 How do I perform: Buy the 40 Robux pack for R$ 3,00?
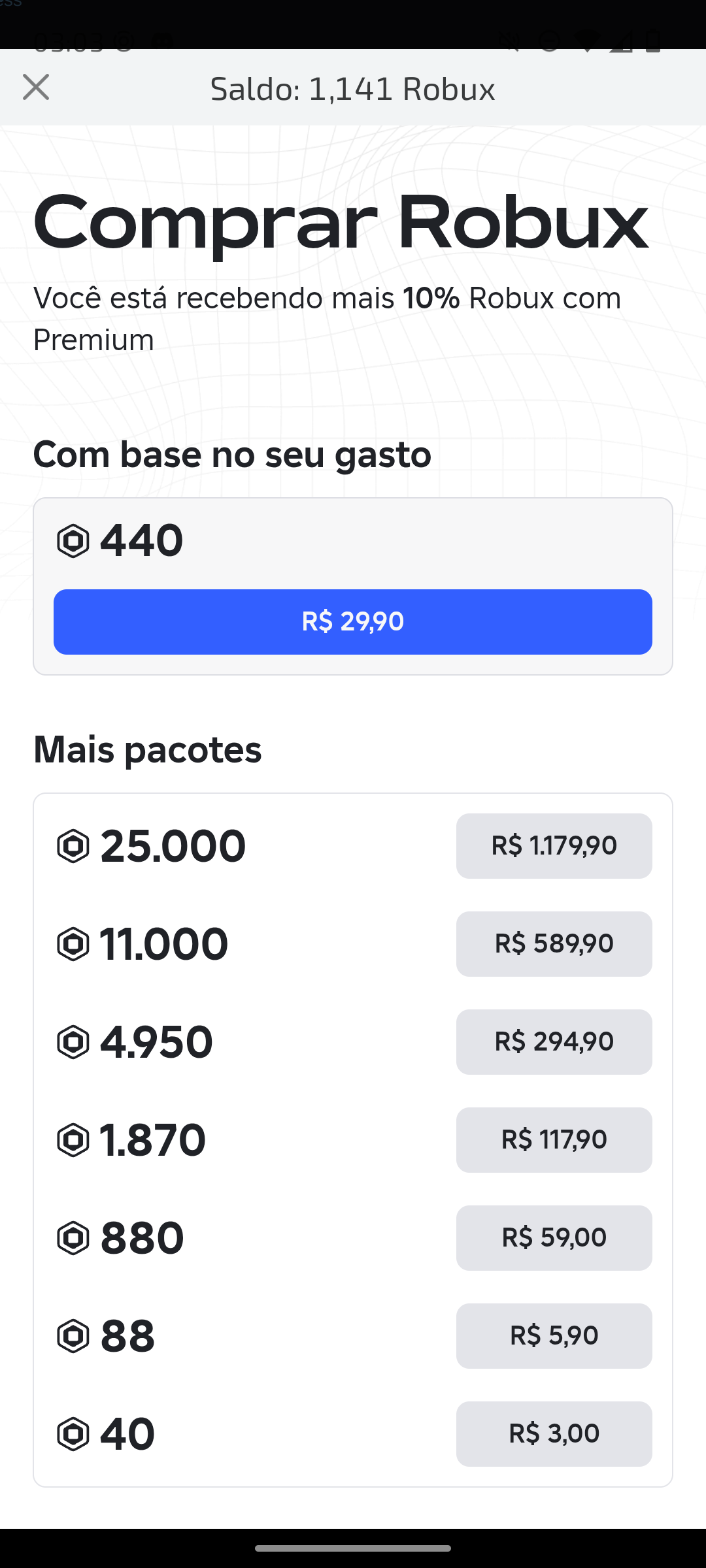554,1433
